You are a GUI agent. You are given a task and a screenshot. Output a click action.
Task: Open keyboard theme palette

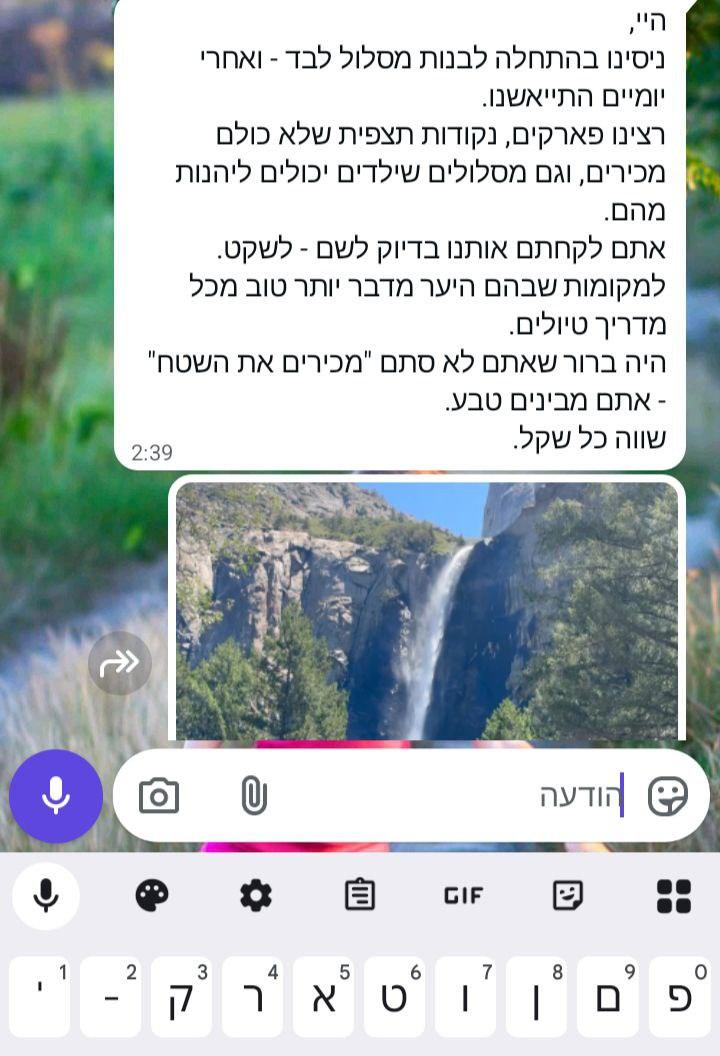[x=152, y=895]
